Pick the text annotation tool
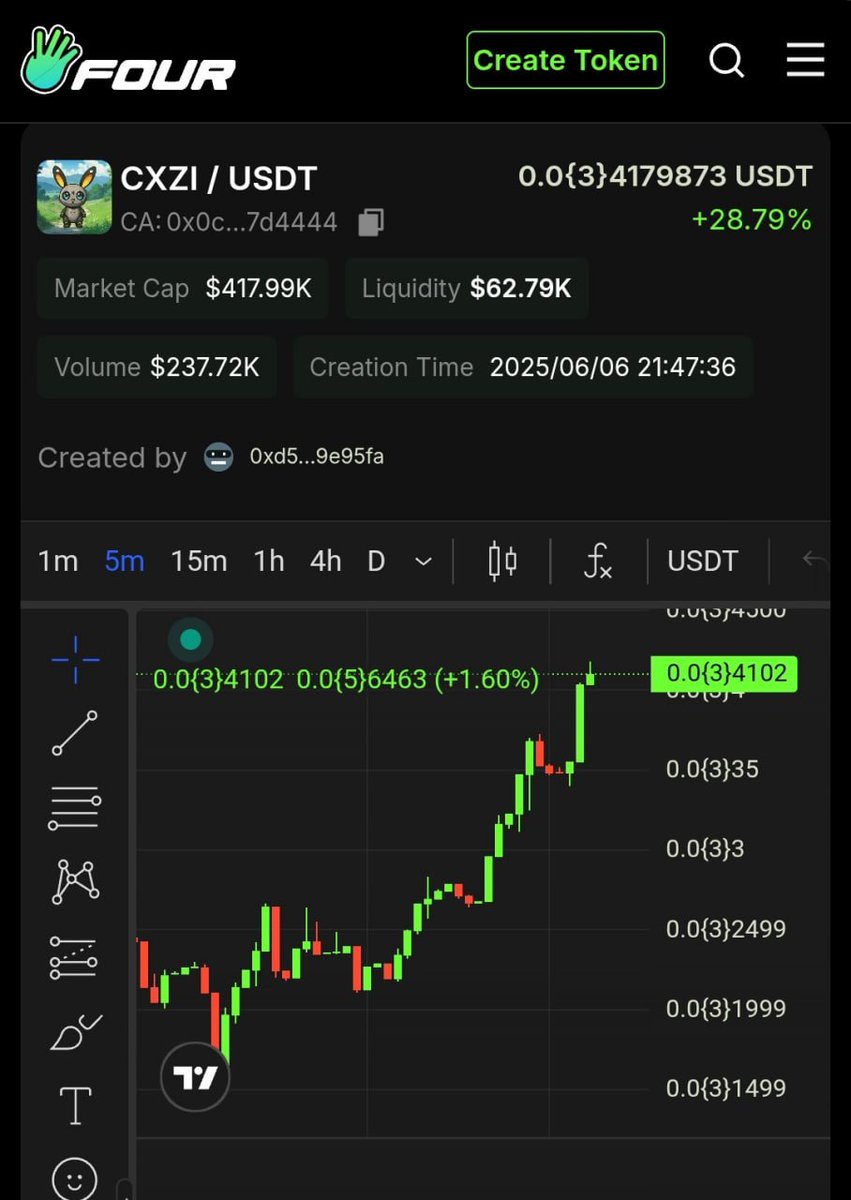Image resolution: width=851 pixels, height=1200 pixels. click(75, 1106)
